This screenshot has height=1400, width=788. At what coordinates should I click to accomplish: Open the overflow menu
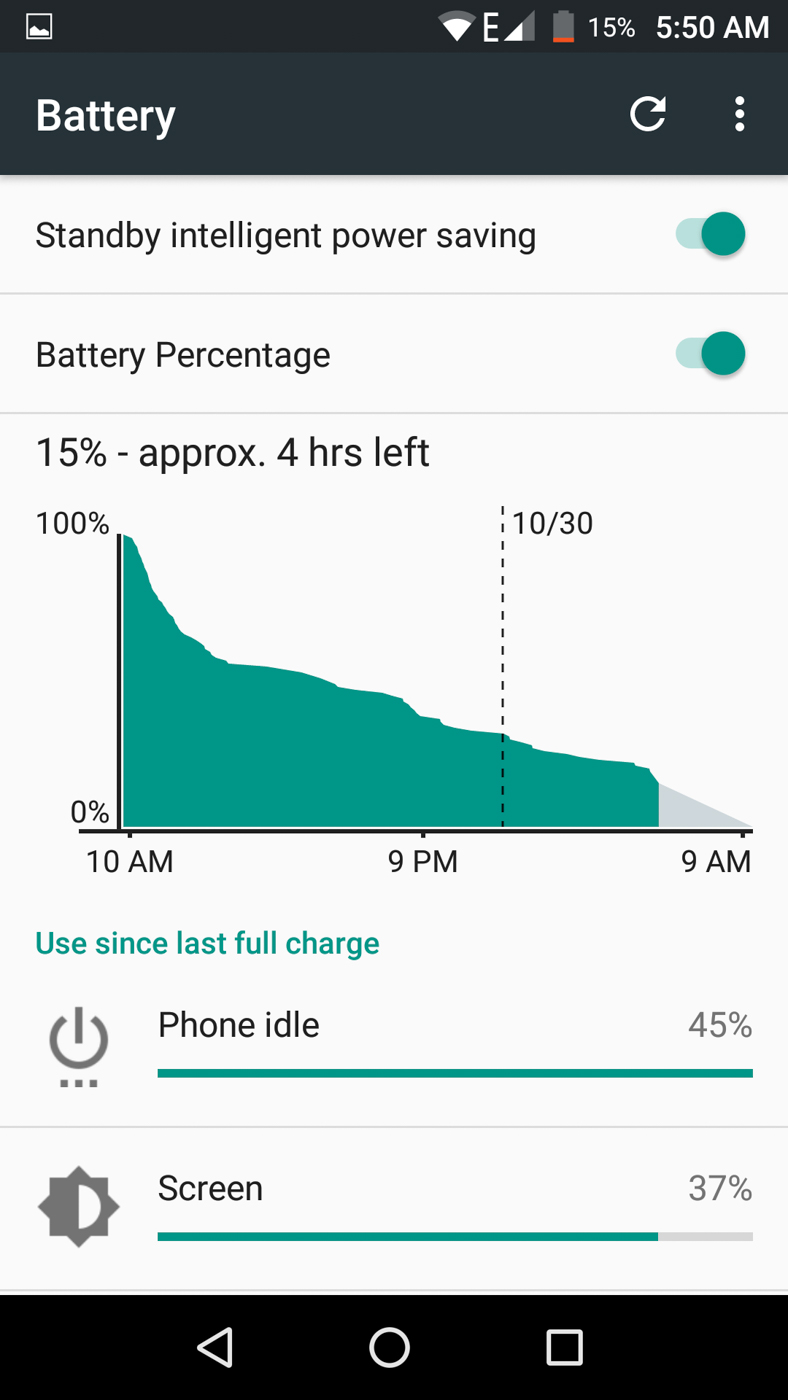(x=739, y=115)
